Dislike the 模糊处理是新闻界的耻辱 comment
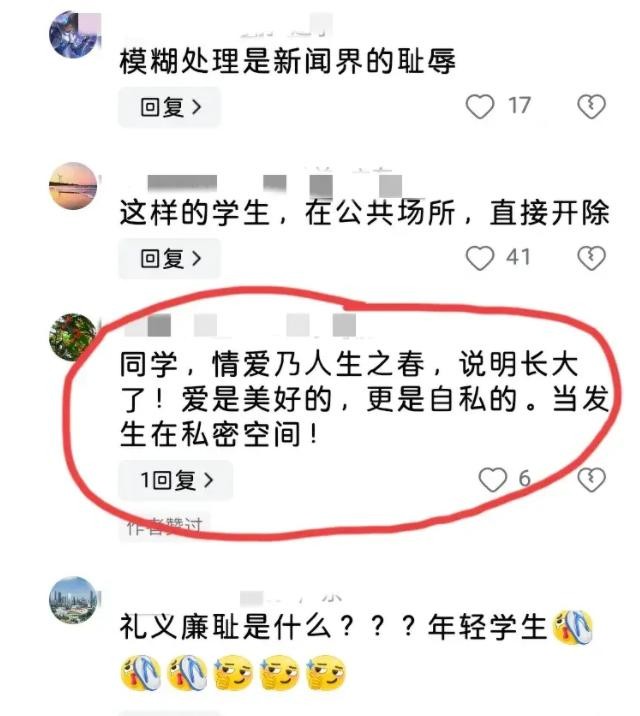Viewport: 640px width, 716px height. (x=592, y=106)
